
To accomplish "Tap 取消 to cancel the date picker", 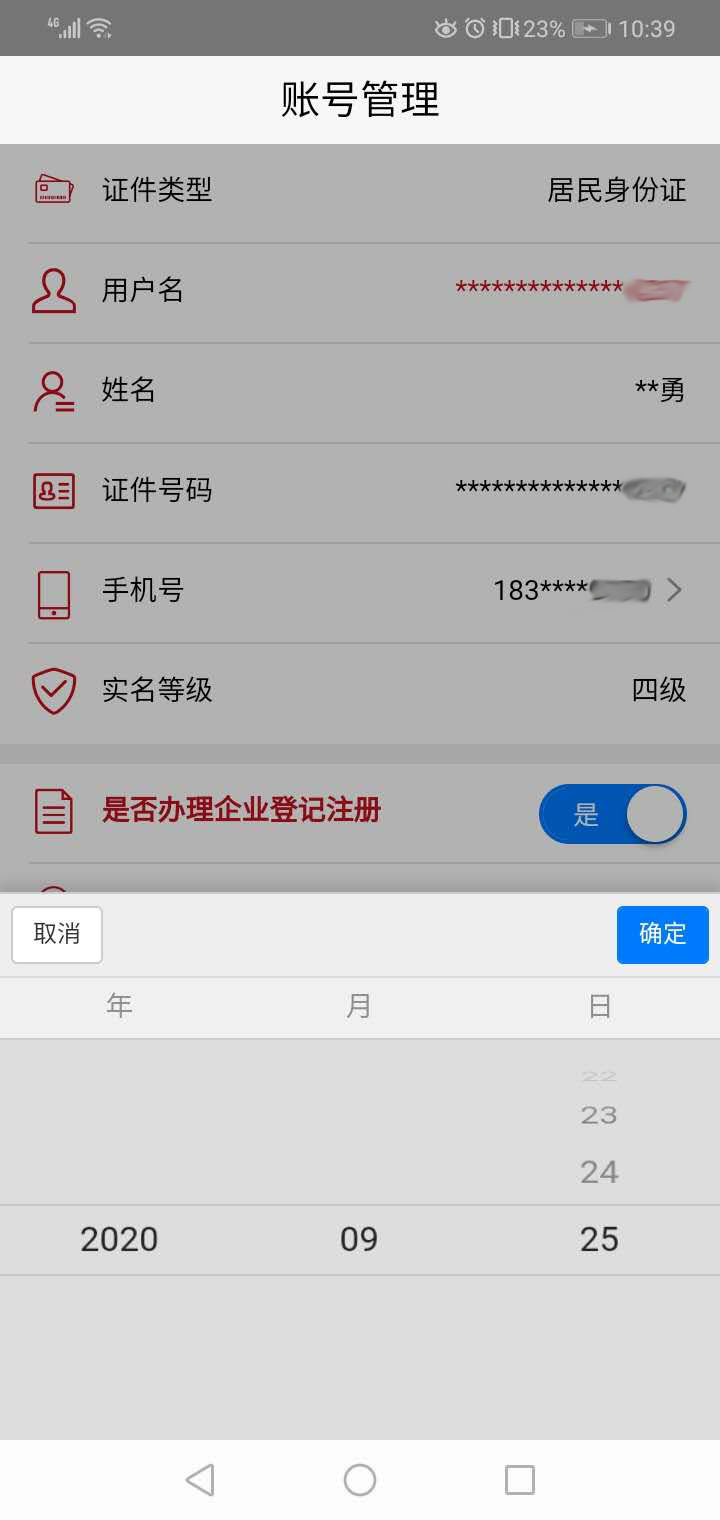I will pyautogui.click(x=57, y=935).
